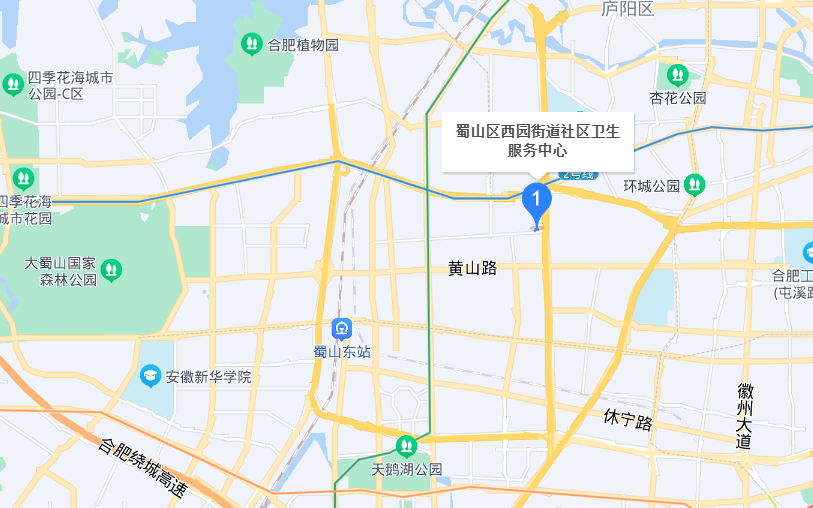The width and height of the screenshot is (813, 508).
Task: Select the 蜀山东站 station icon
Action: click(342, 329)
